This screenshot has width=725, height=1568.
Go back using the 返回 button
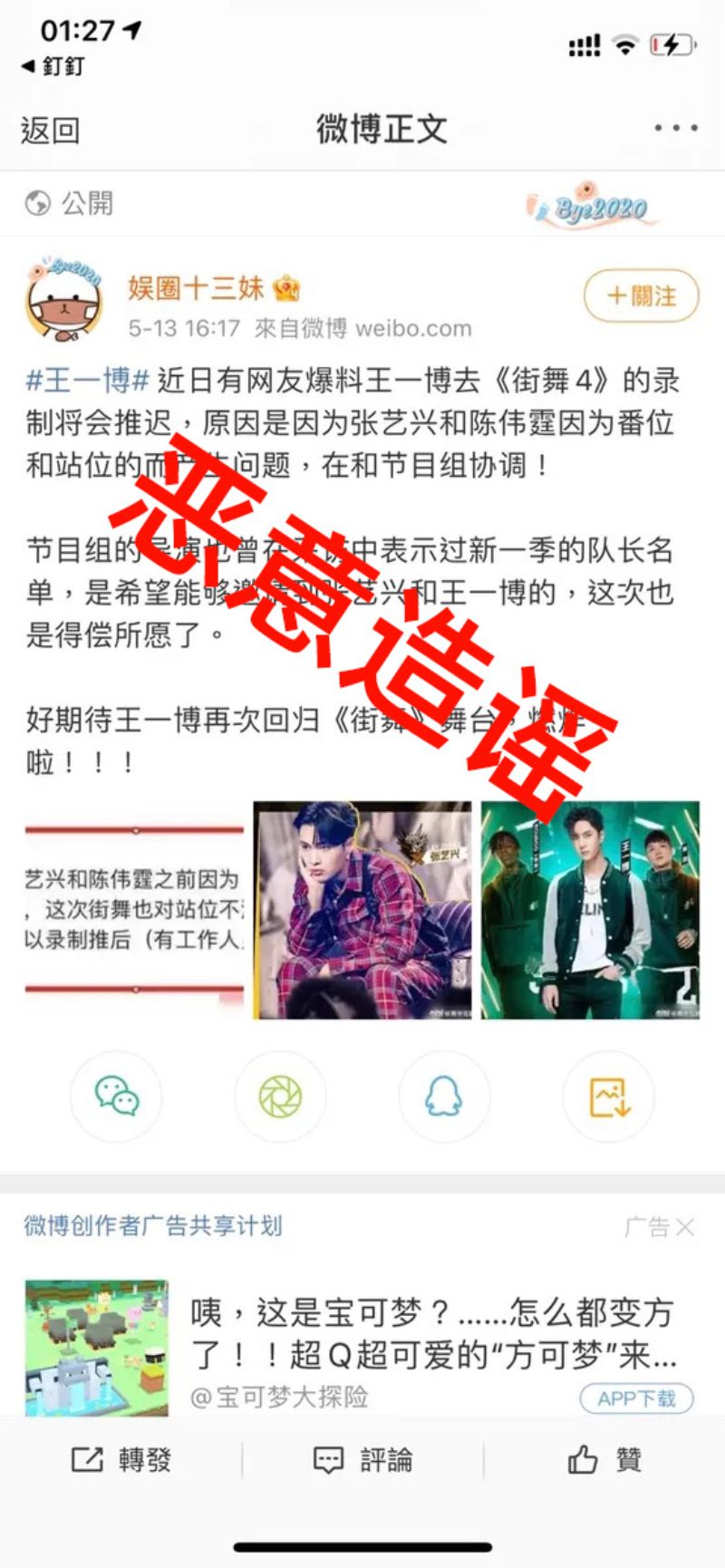coord(50,130)
